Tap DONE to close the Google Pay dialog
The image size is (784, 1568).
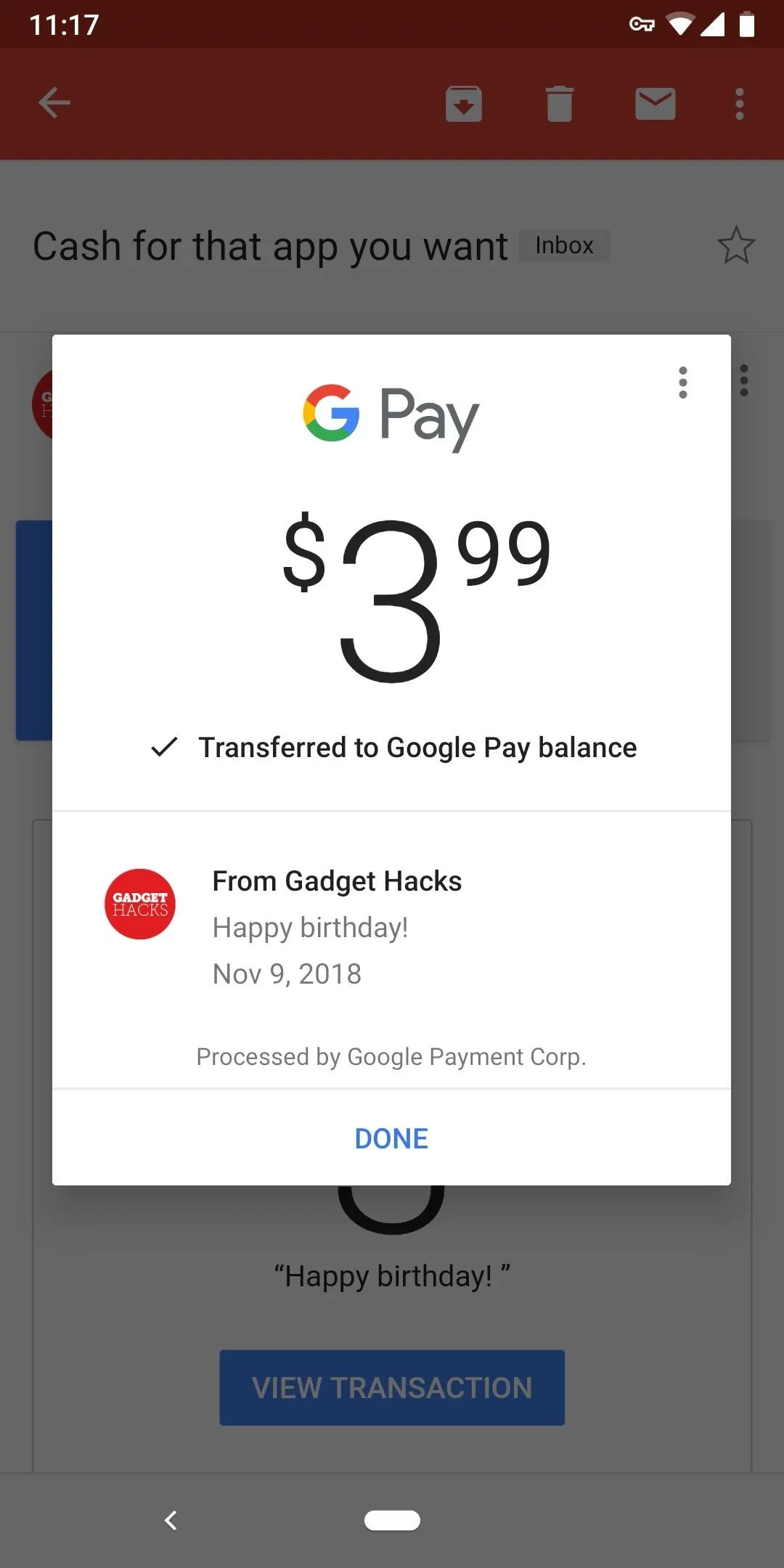click(391, 1138)
